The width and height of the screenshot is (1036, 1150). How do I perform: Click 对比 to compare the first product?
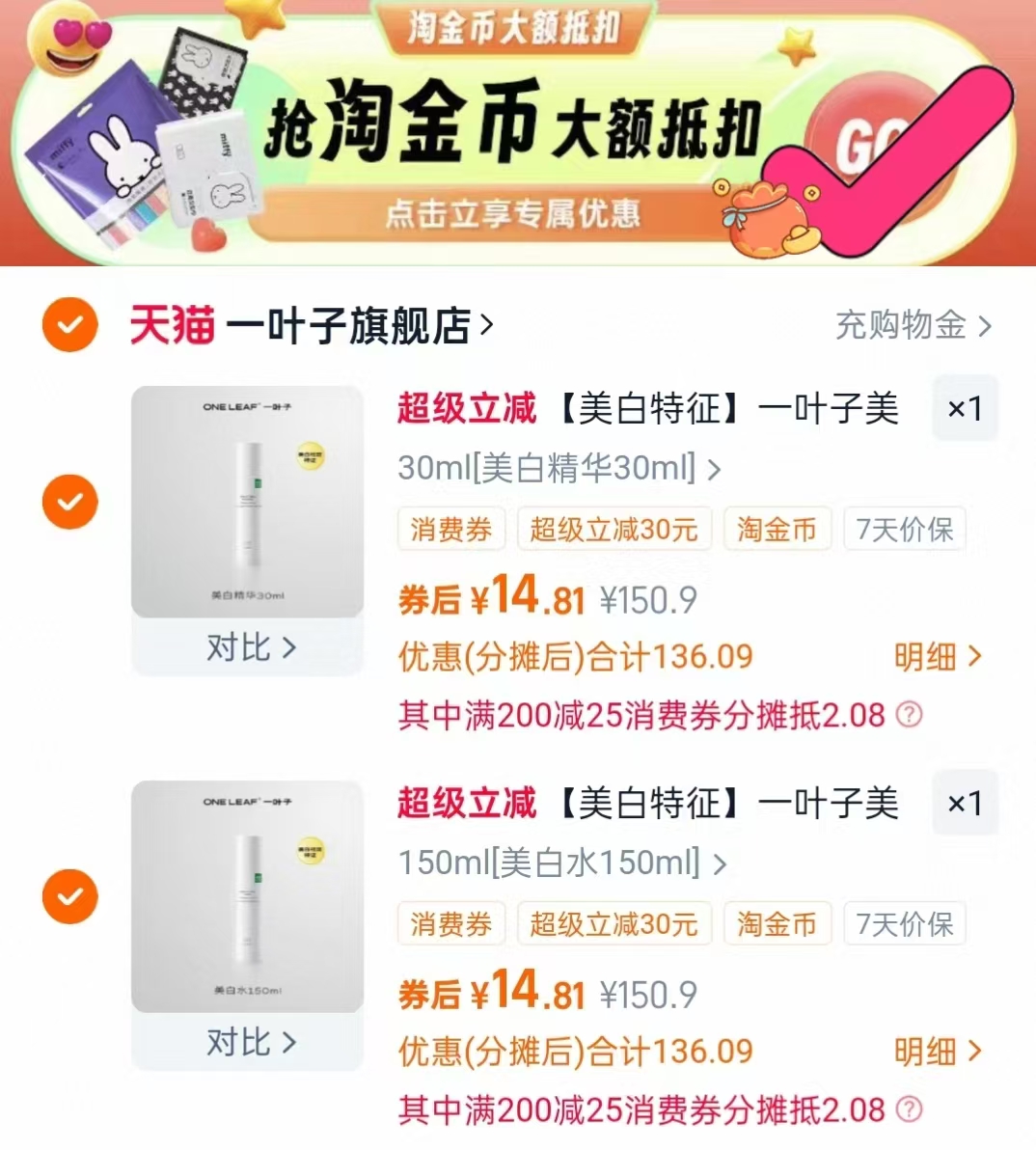coord(247,648)
